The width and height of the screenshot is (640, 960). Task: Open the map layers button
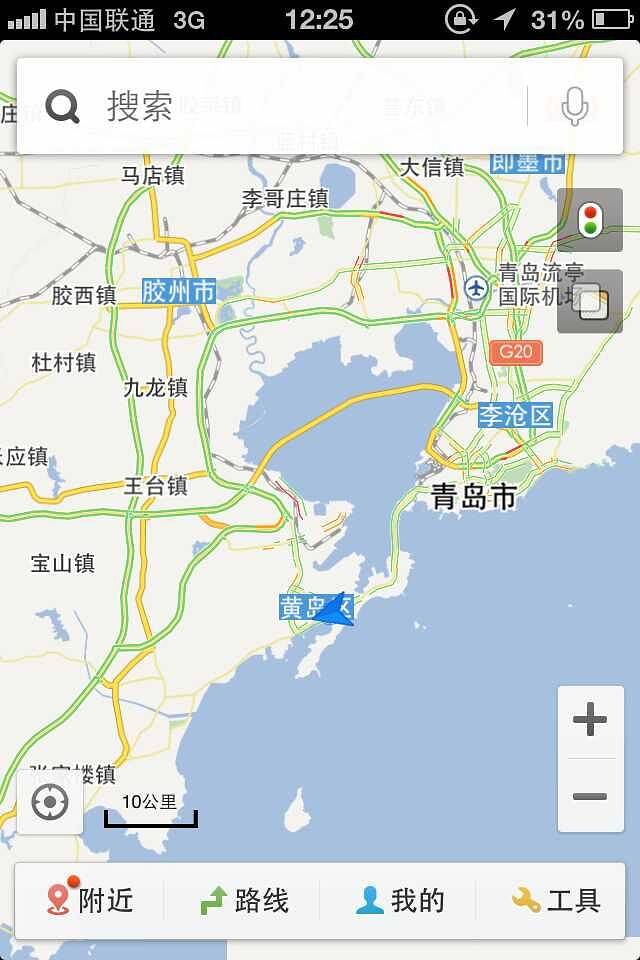[x=589, y=301]
